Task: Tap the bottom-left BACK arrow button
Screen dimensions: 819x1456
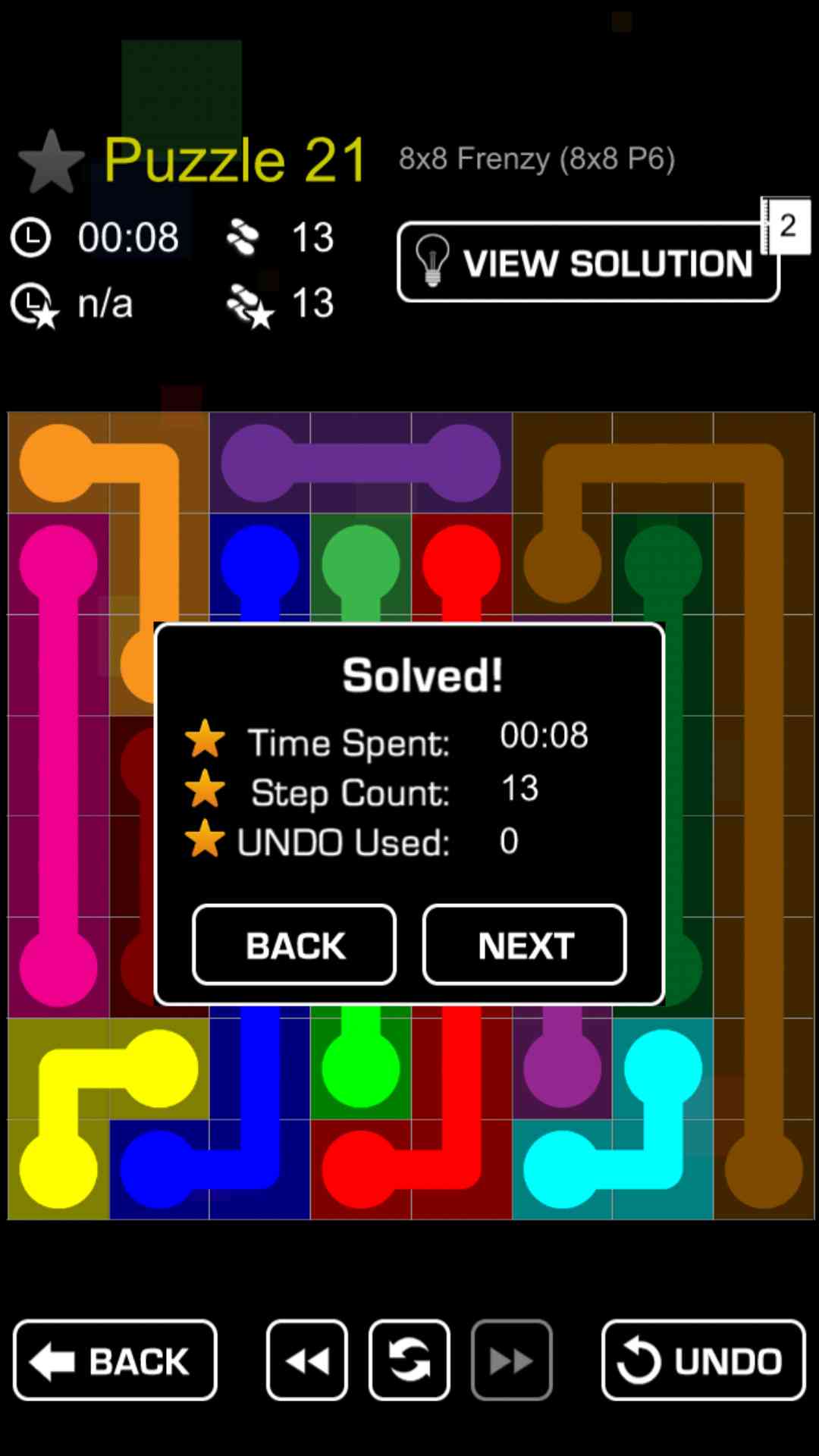Action: 115,1360
